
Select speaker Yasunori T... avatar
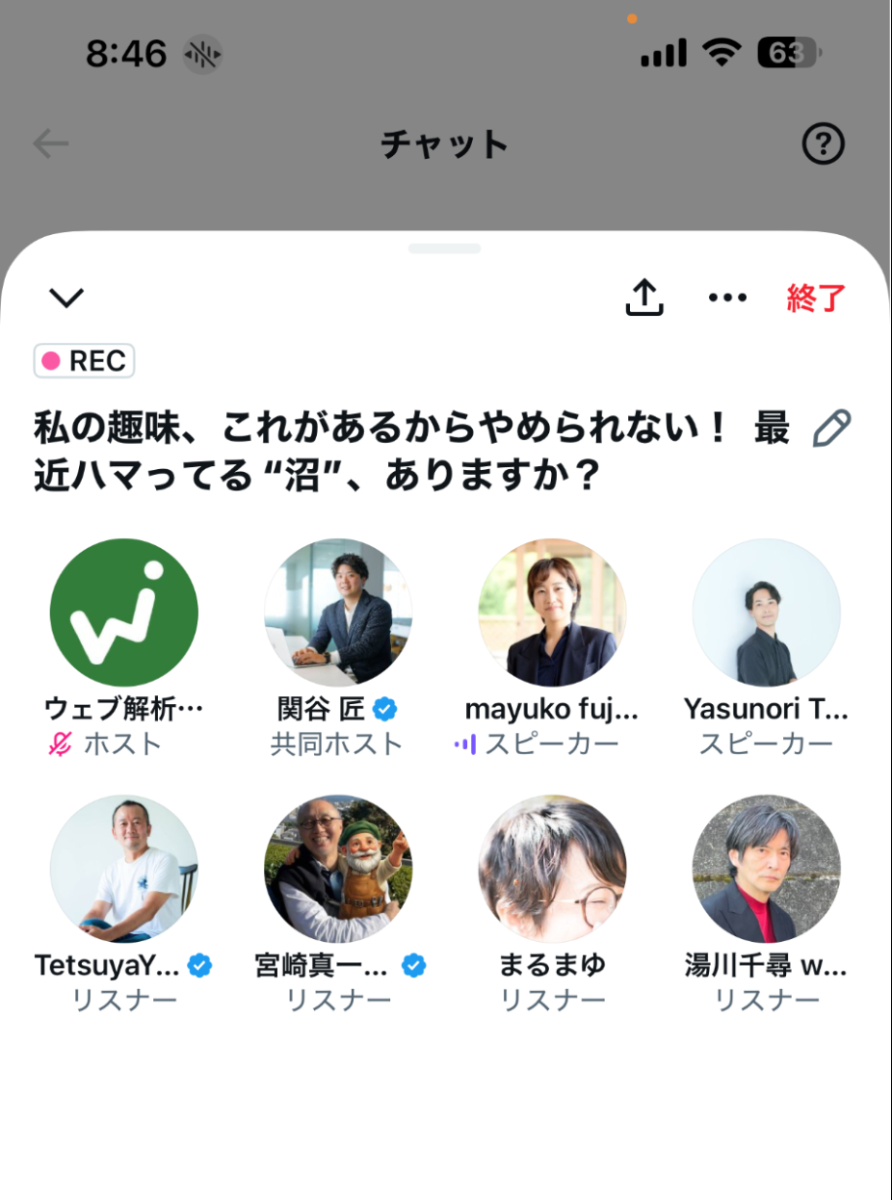766,613
